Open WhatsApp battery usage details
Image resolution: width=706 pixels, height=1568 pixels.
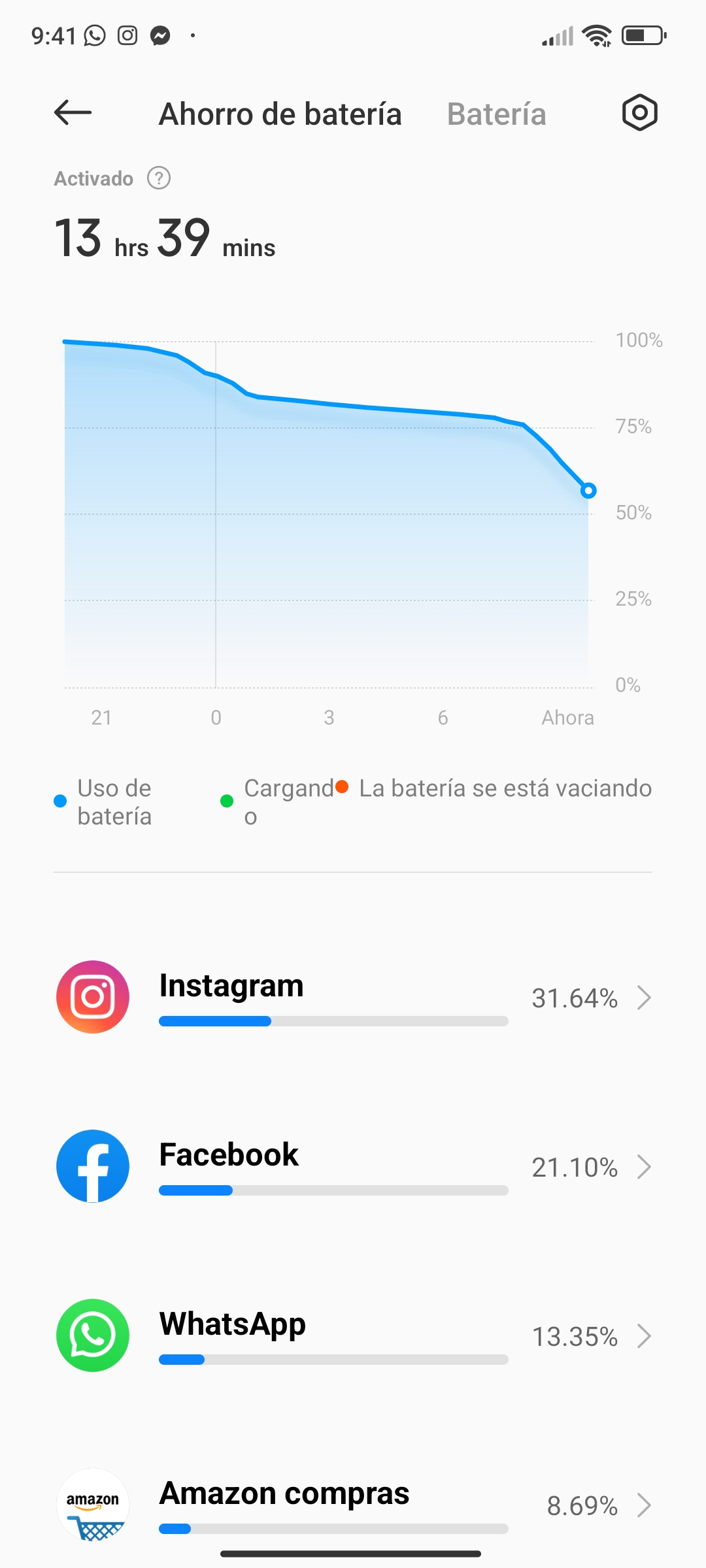(353, 1335)
